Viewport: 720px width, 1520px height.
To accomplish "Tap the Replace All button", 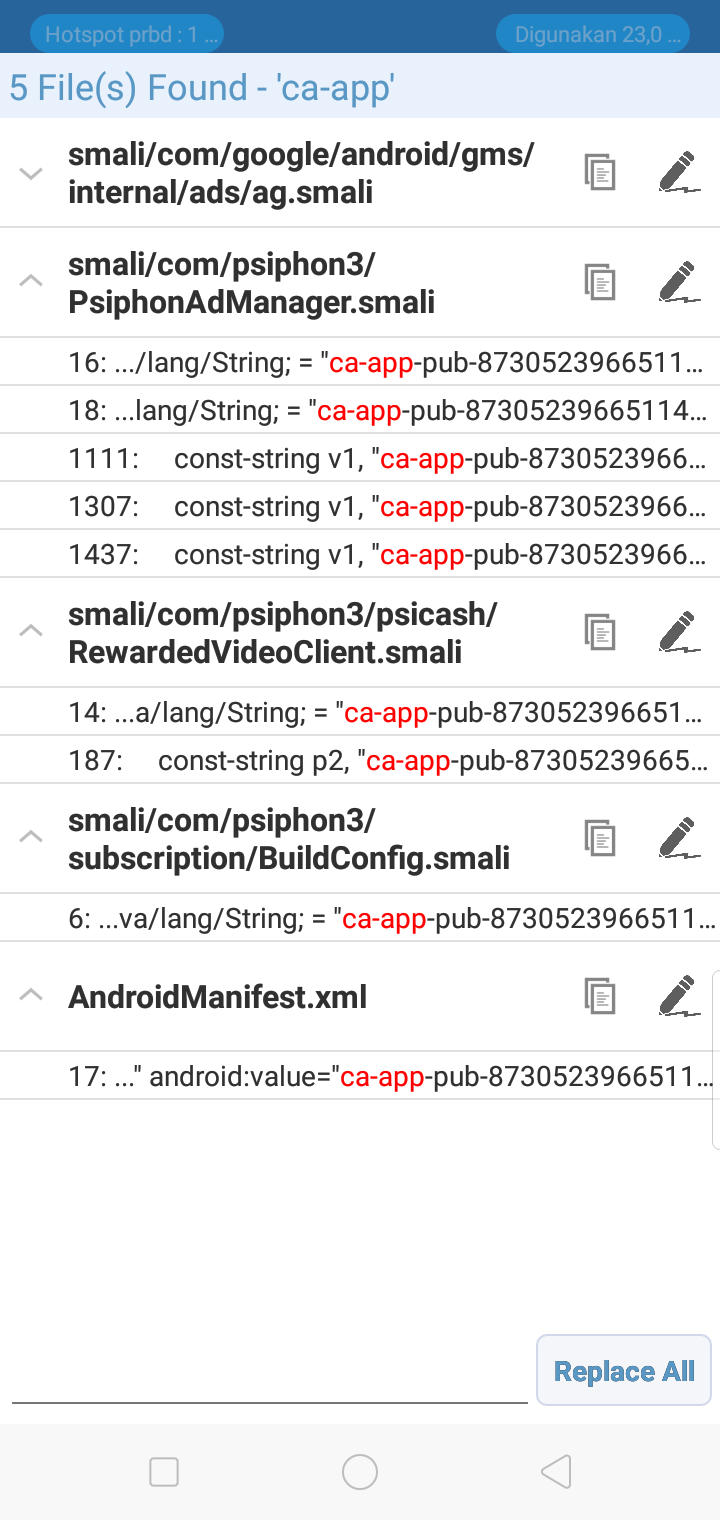I will click(624, 1371).
